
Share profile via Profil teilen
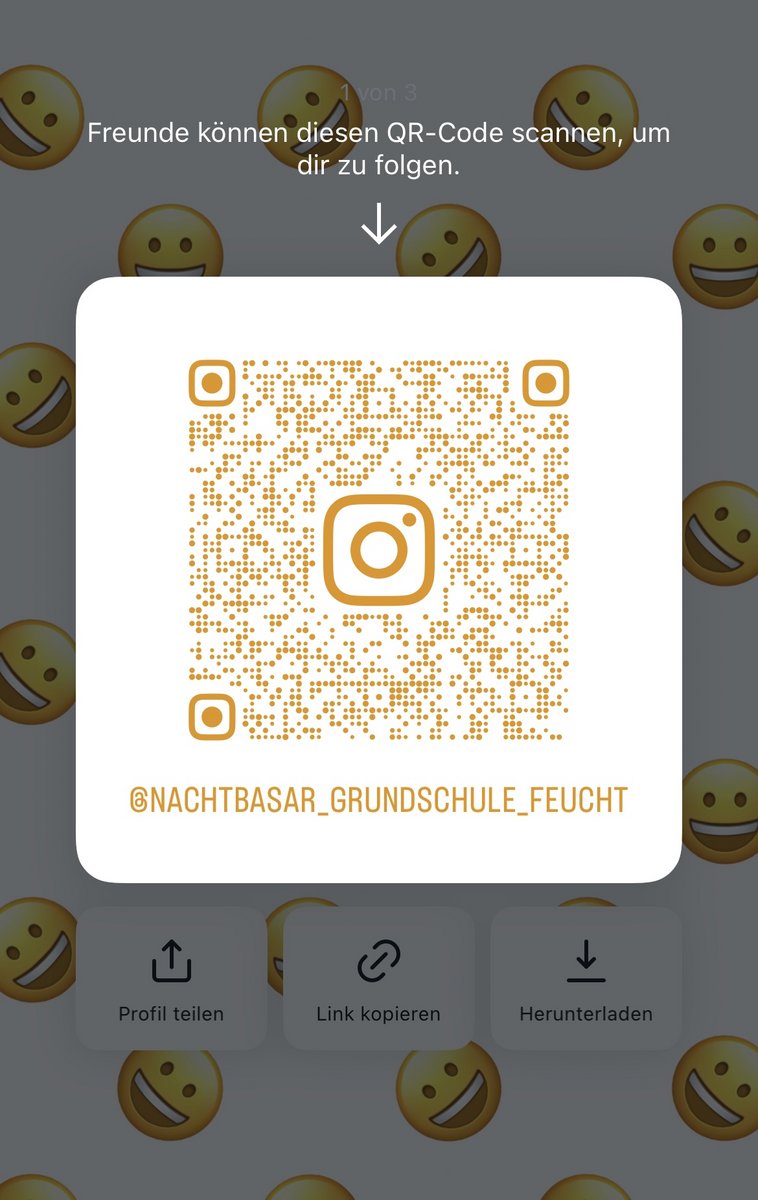coord(171,978)
